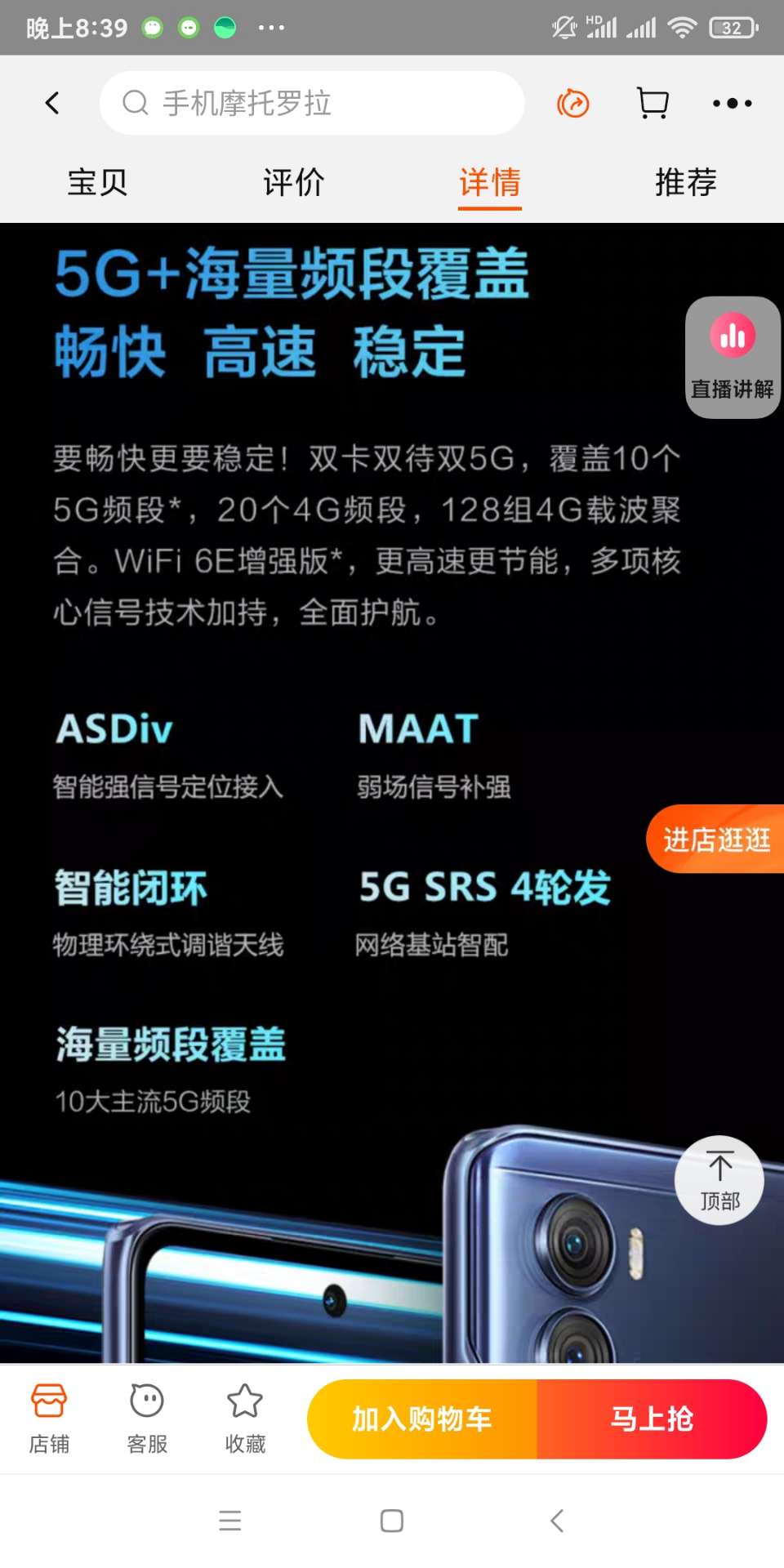Go back using the top-left arrow

click(x=53, y=103)
